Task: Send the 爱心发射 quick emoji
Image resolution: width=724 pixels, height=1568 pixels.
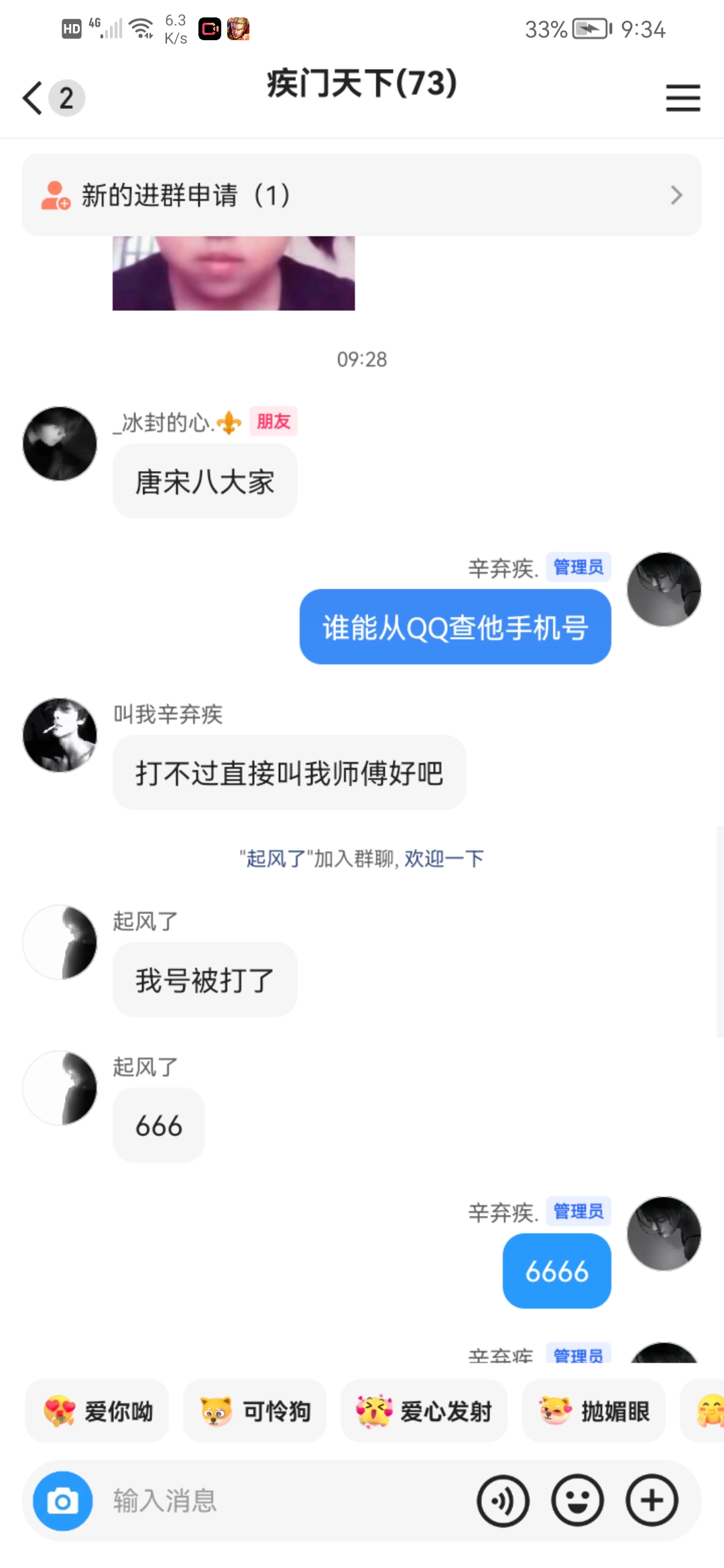Action: point(424,1411)
